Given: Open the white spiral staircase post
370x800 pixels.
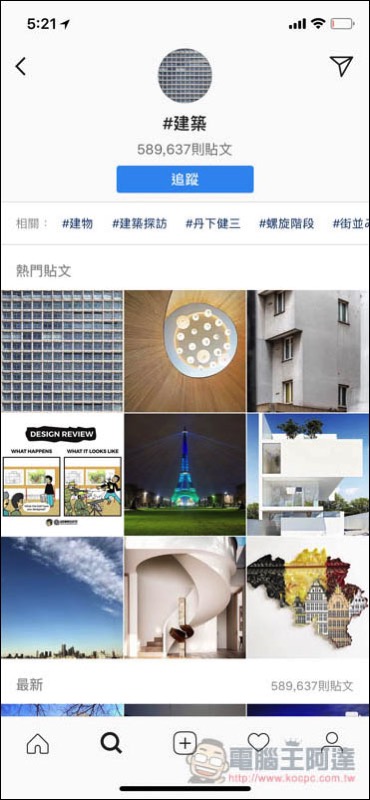Looking at the screenshot, I should [x=185, y=597].
